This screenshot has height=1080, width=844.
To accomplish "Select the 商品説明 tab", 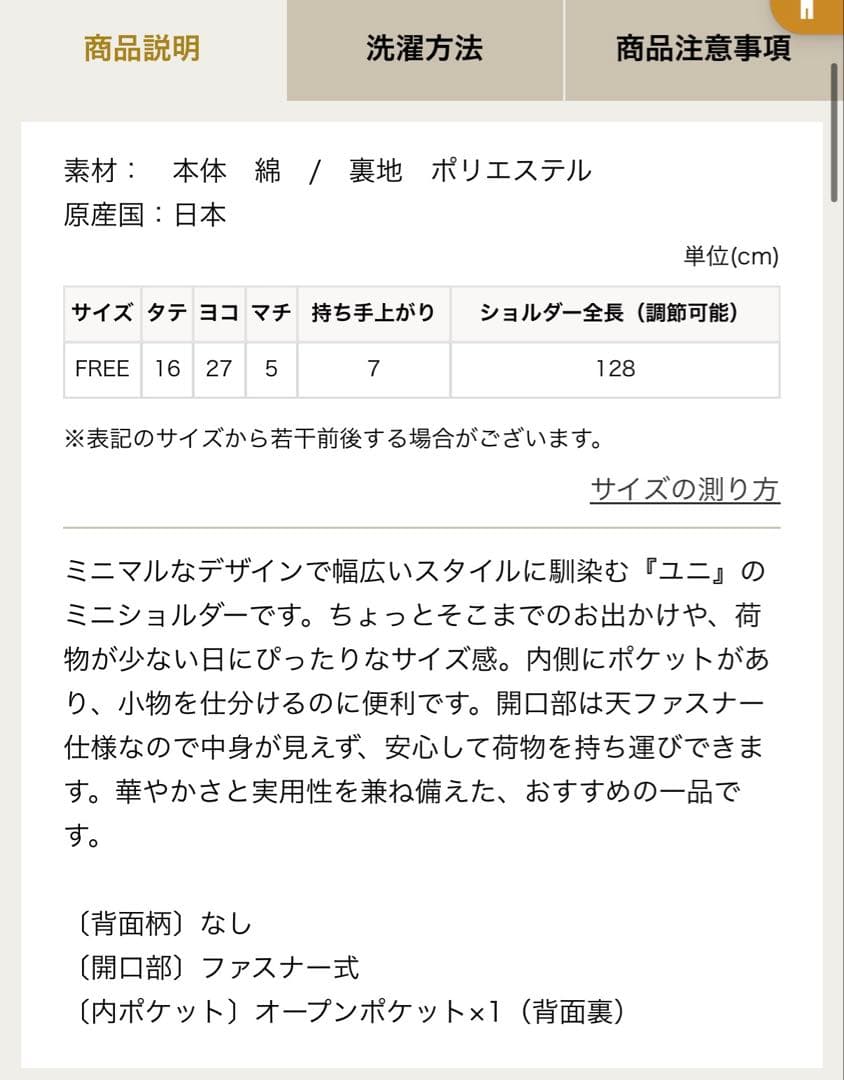I will coord(142,49).
